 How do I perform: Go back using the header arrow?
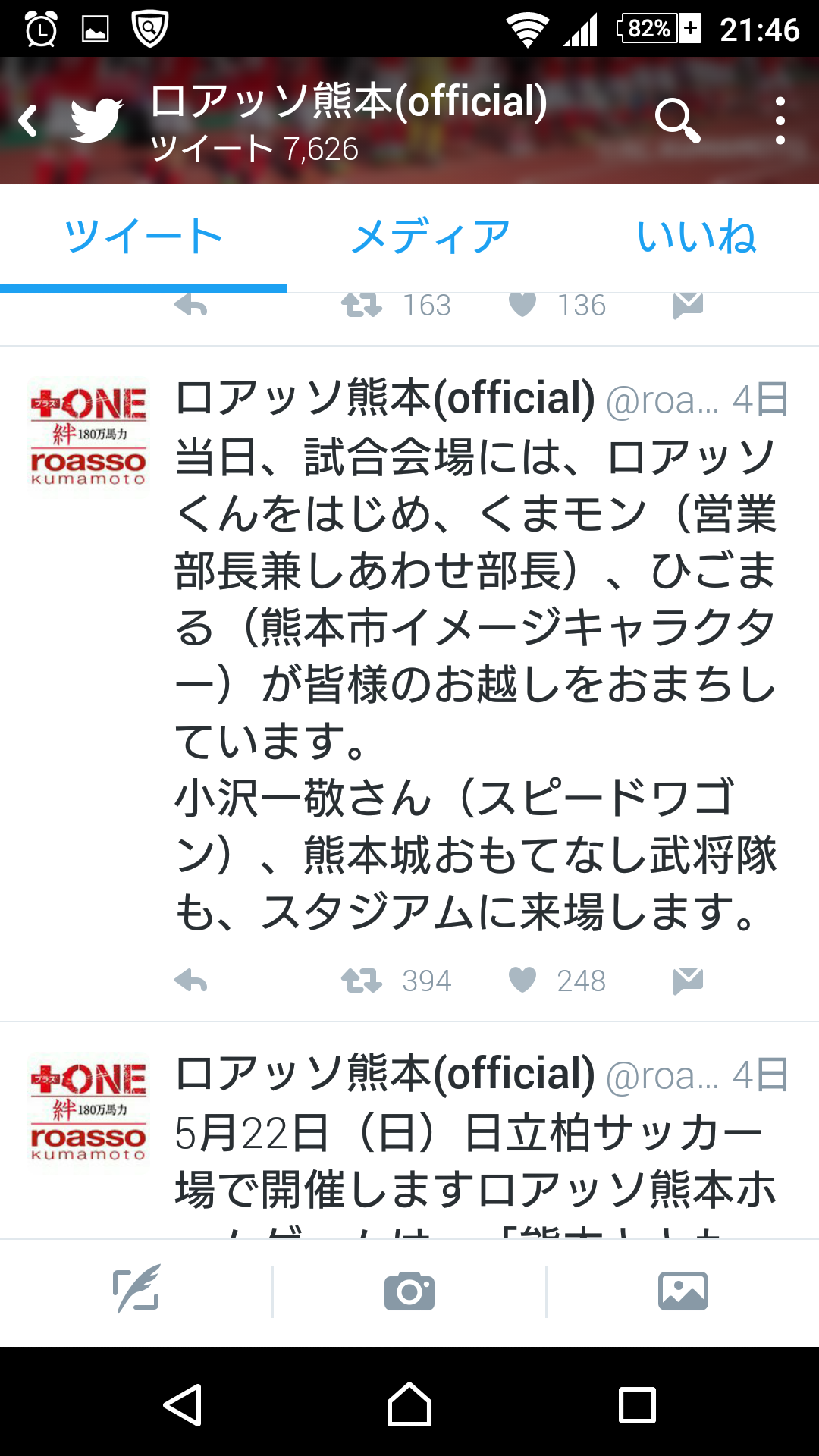coord(28,121)
